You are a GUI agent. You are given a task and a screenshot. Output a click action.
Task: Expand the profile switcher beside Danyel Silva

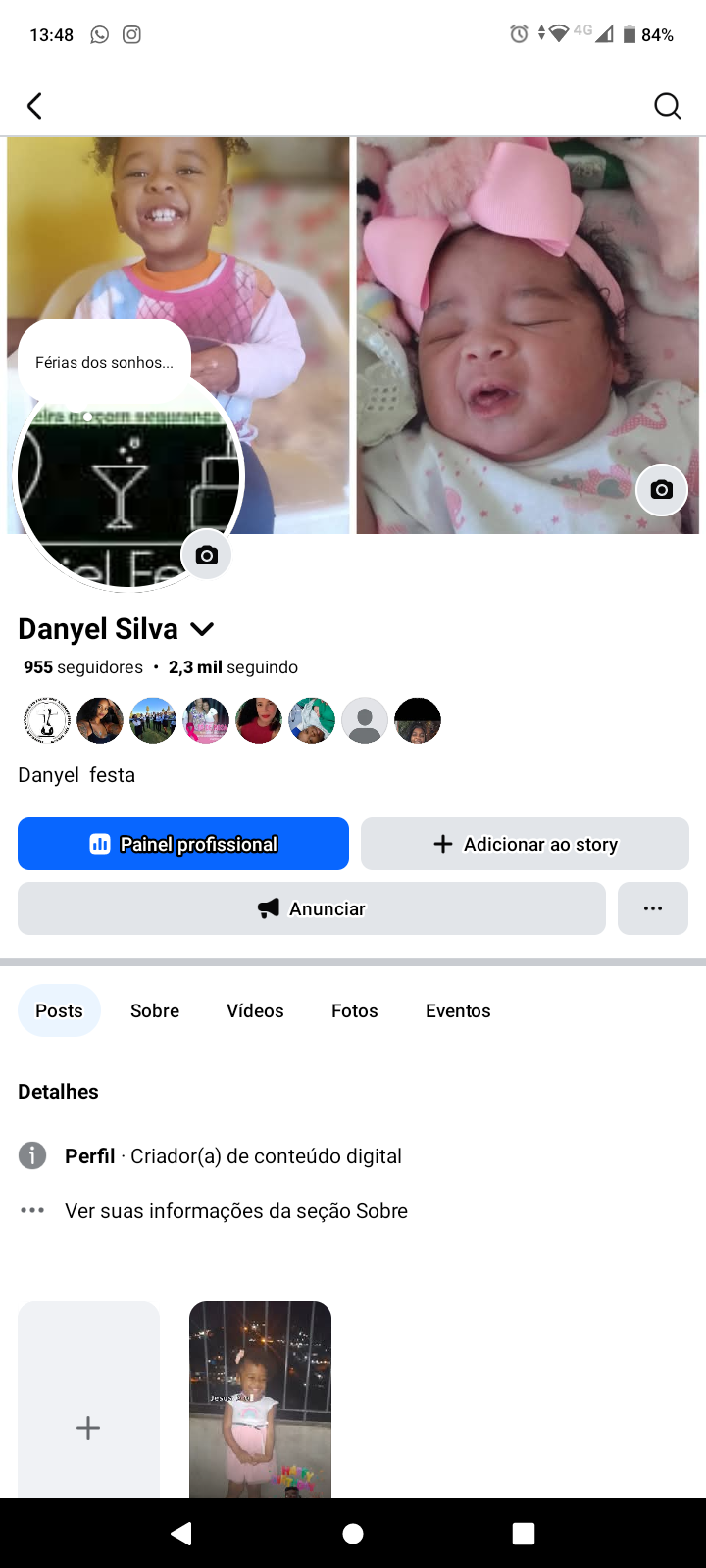pos(202,629)
